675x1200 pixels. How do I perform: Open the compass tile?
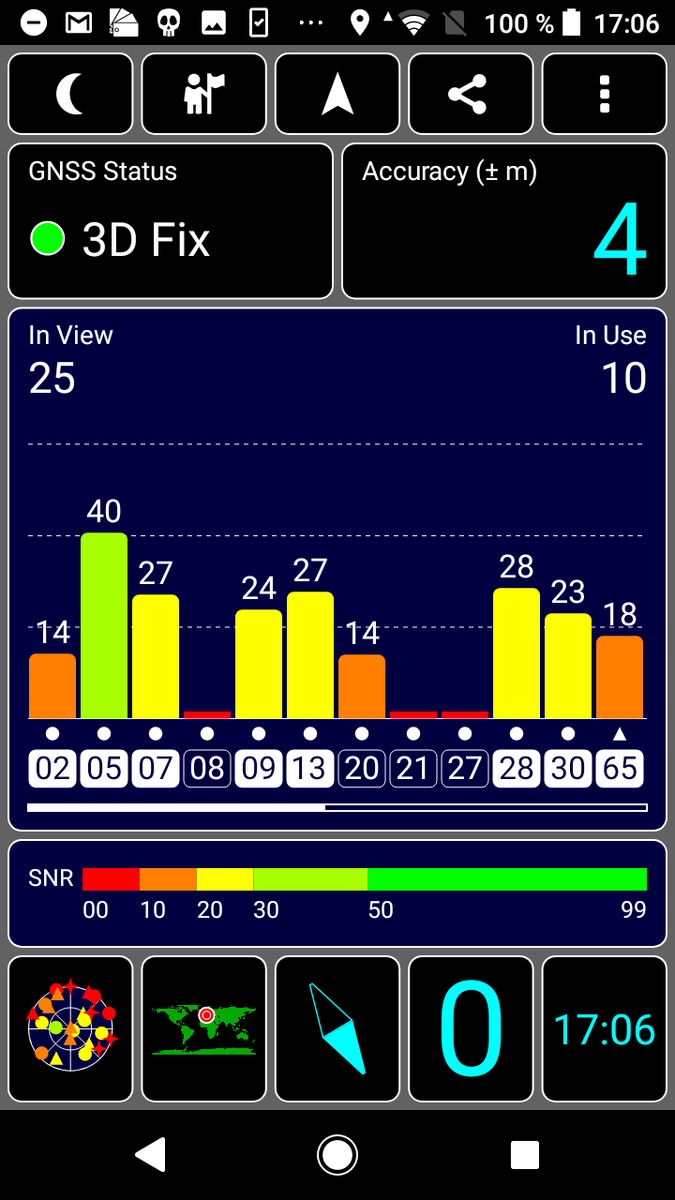pos(338,1028)
